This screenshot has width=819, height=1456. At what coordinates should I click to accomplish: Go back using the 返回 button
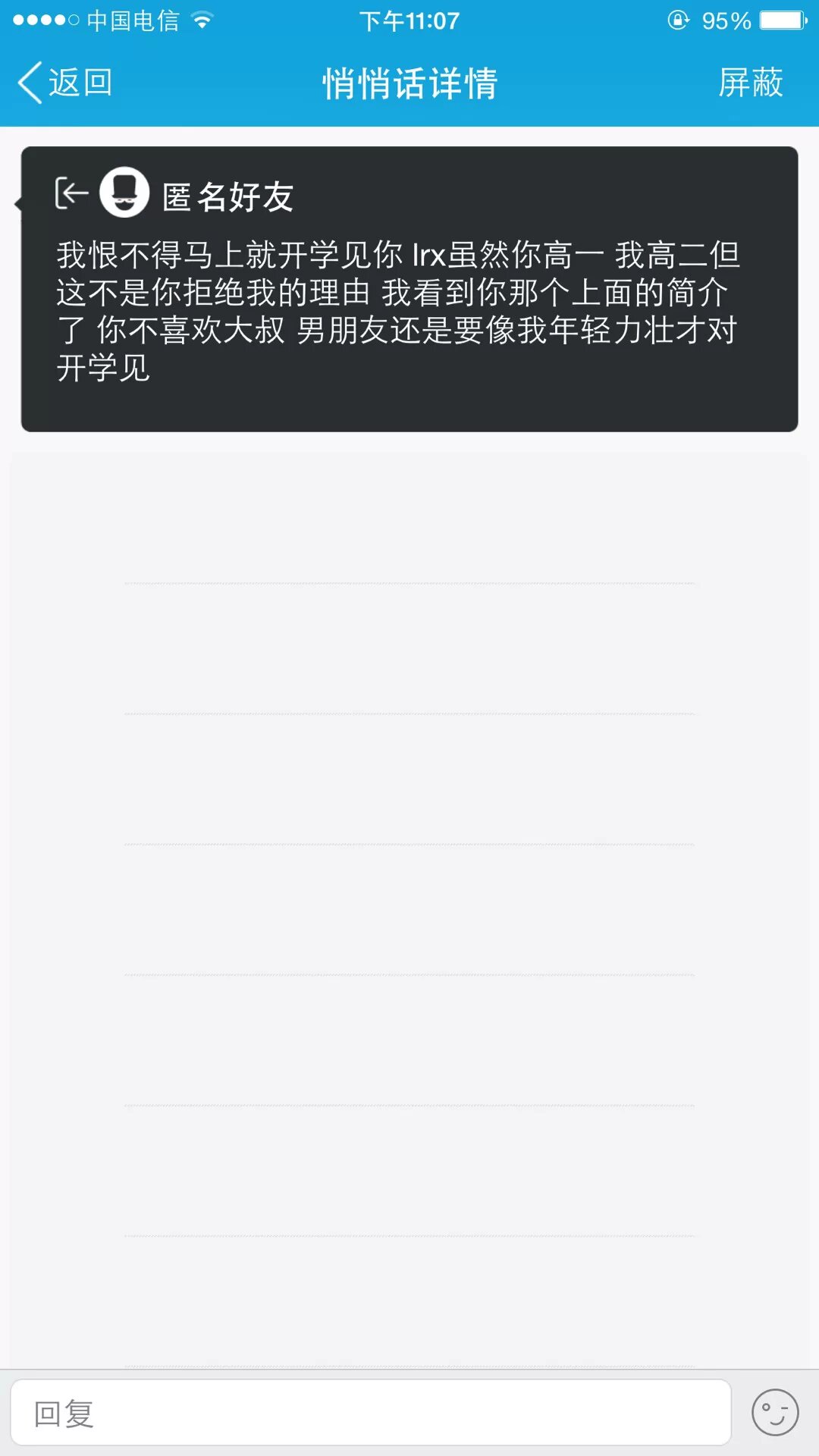(x=65, y=83)
